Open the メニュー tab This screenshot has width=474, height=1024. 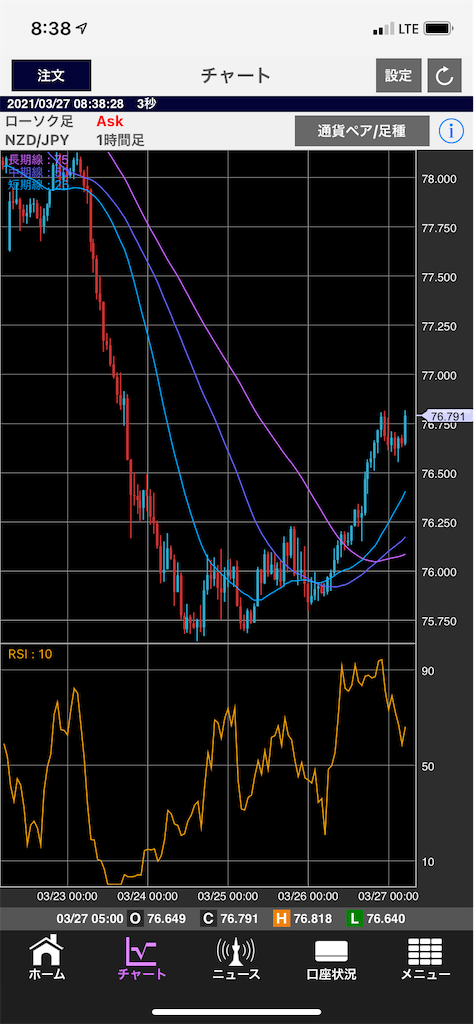click(x=425, y=958)
